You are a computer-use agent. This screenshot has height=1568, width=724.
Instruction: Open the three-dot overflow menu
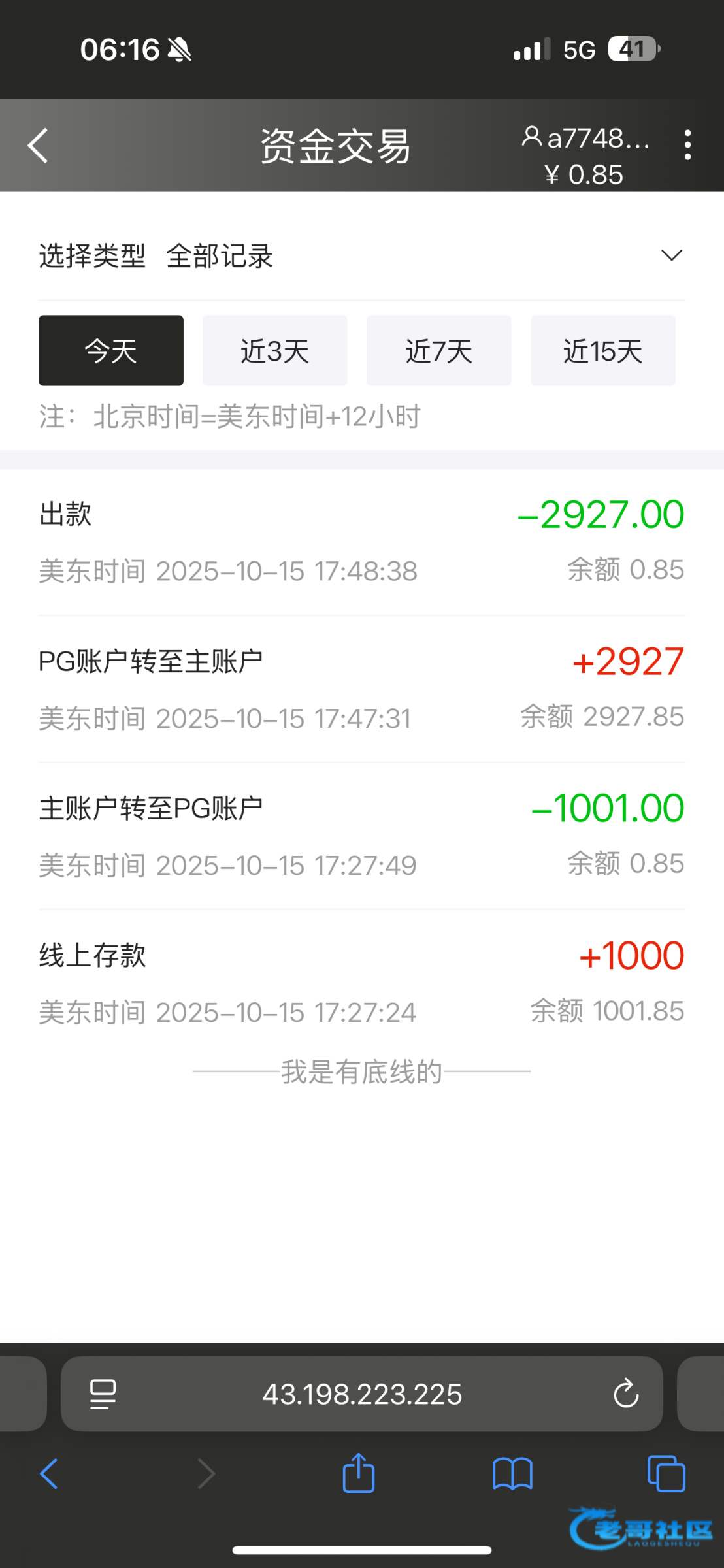click(x=687, y=145)
